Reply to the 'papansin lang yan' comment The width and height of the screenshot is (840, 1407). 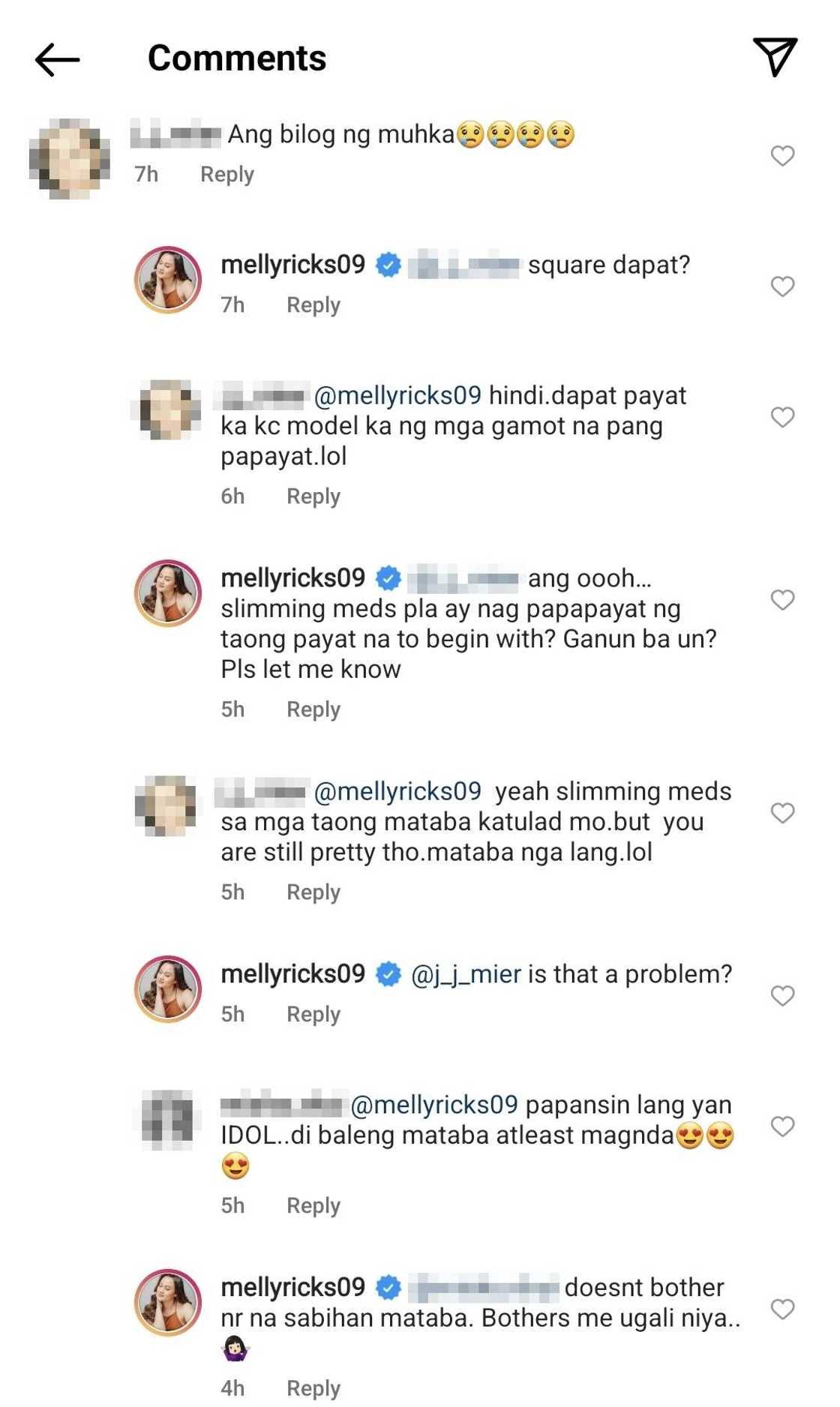[313, 1206]
